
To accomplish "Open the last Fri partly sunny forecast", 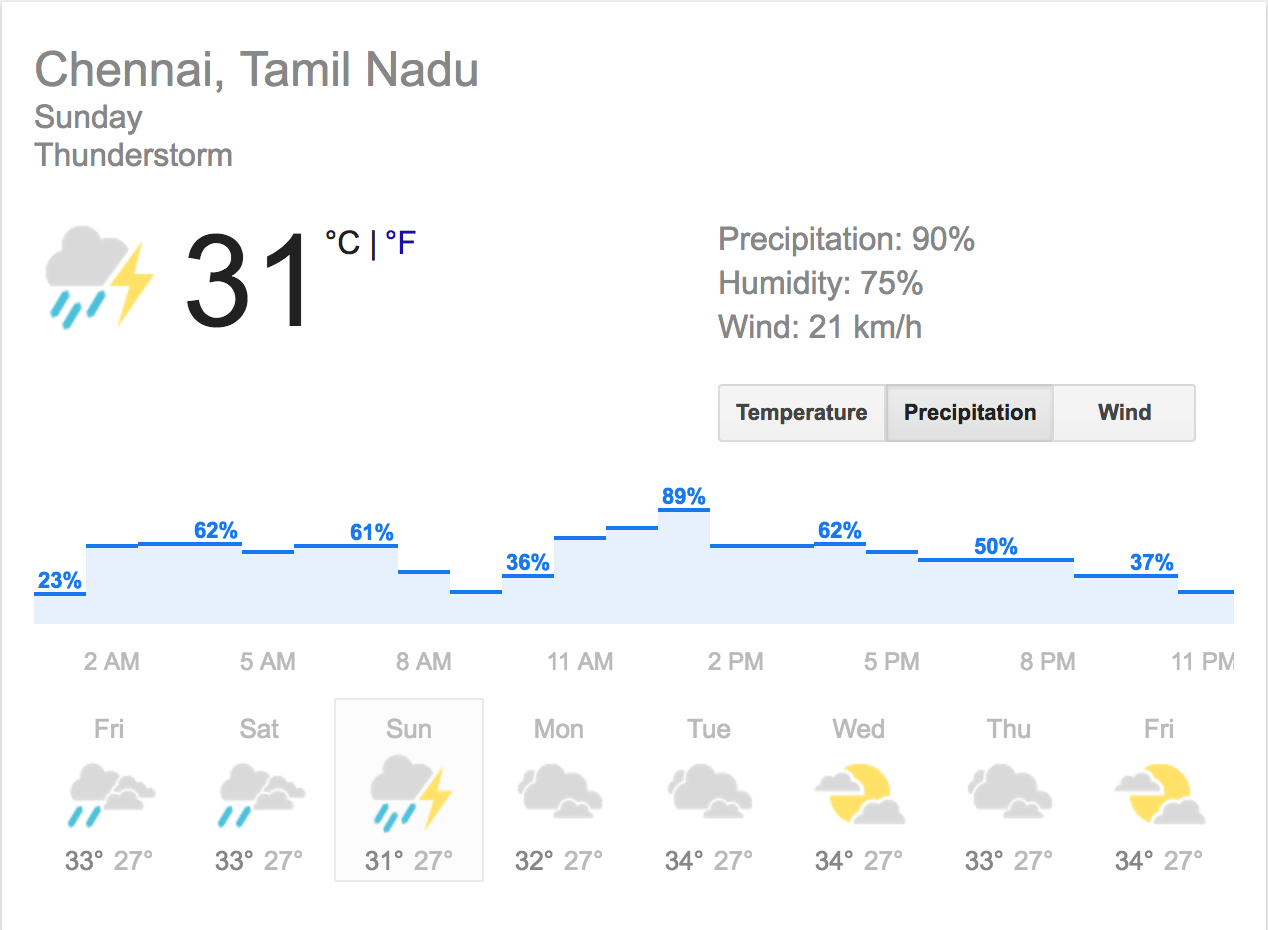I will point(1159,792).
